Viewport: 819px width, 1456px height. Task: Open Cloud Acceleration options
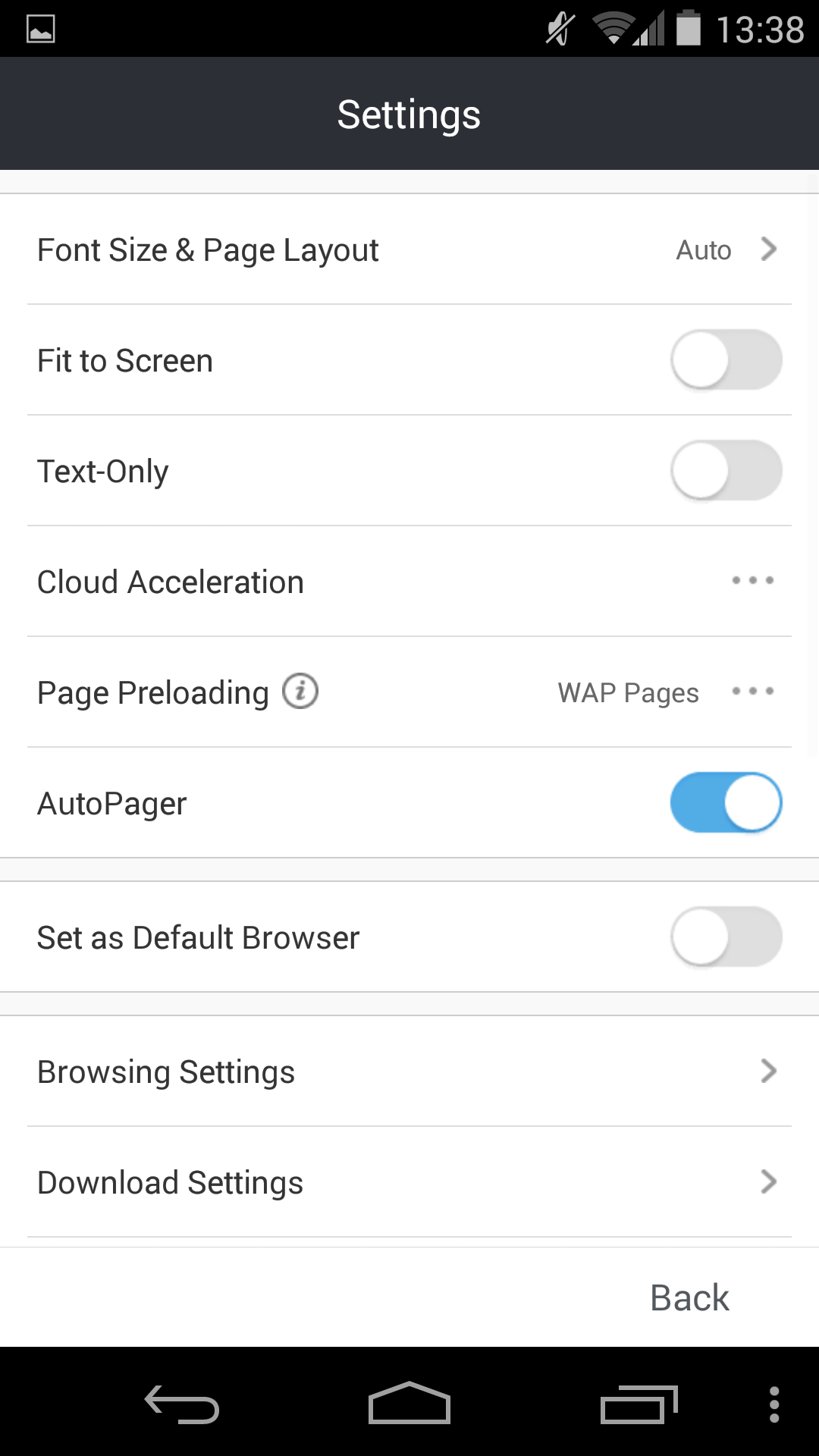(x=409, y=582)
